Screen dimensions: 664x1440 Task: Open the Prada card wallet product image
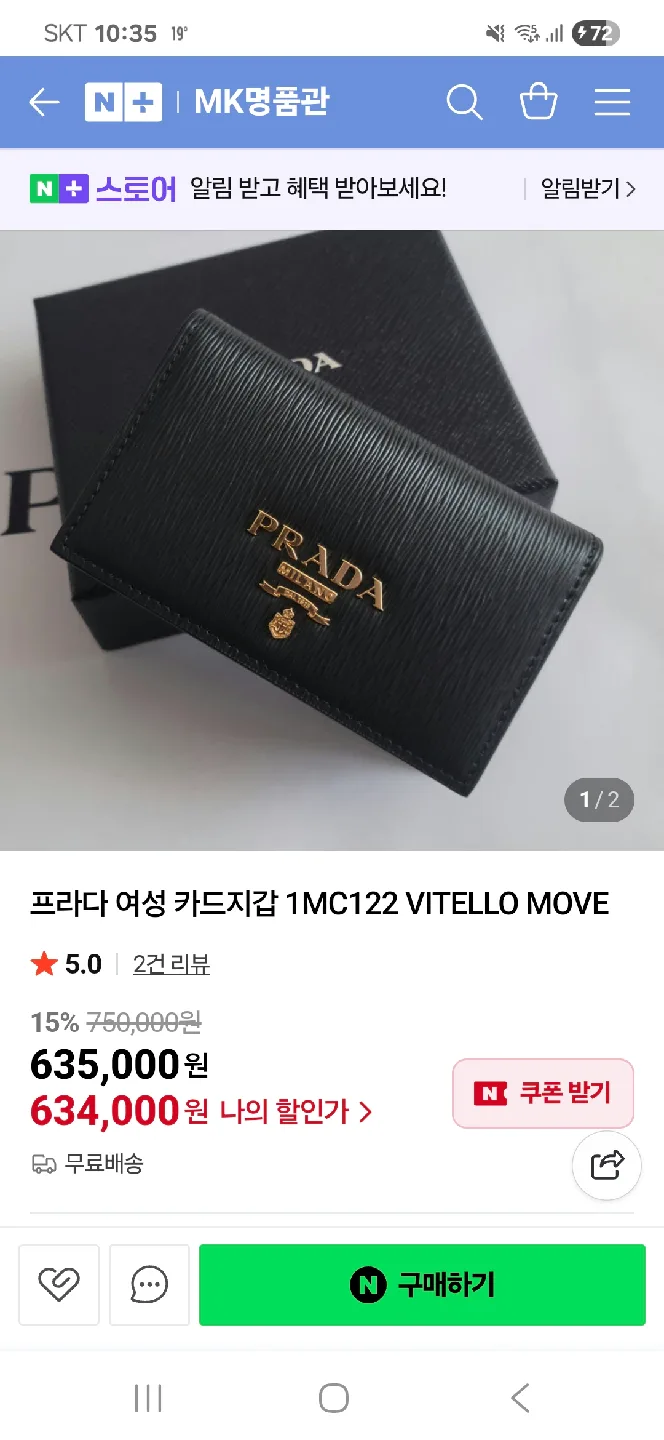[x=332, y=540]
